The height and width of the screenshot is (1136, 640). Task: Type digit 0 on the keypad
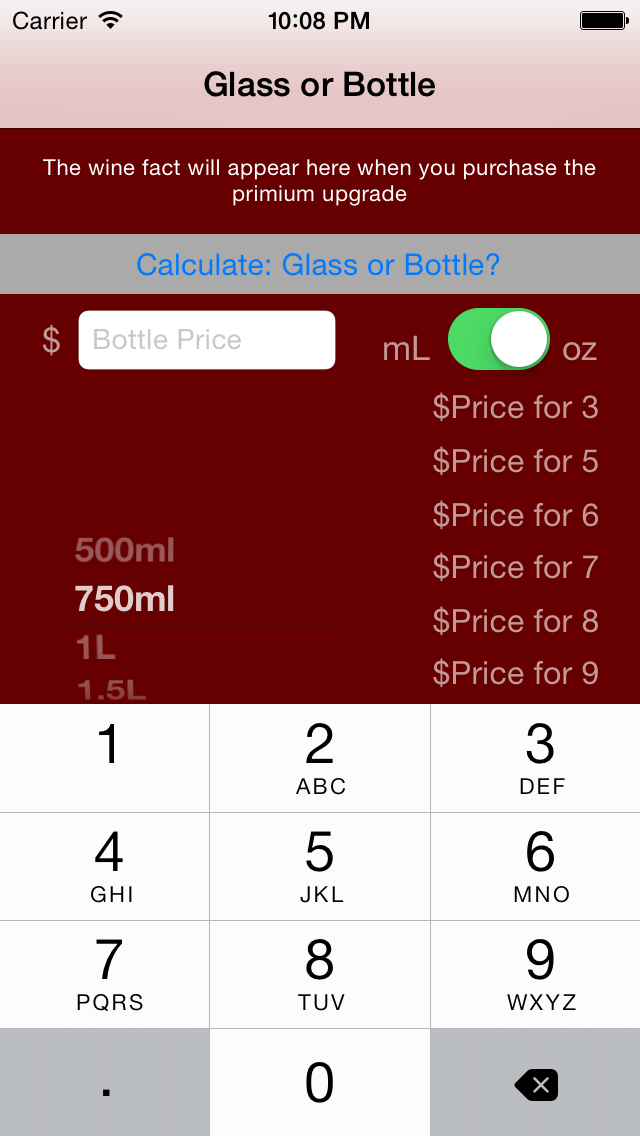[320, 1082]
